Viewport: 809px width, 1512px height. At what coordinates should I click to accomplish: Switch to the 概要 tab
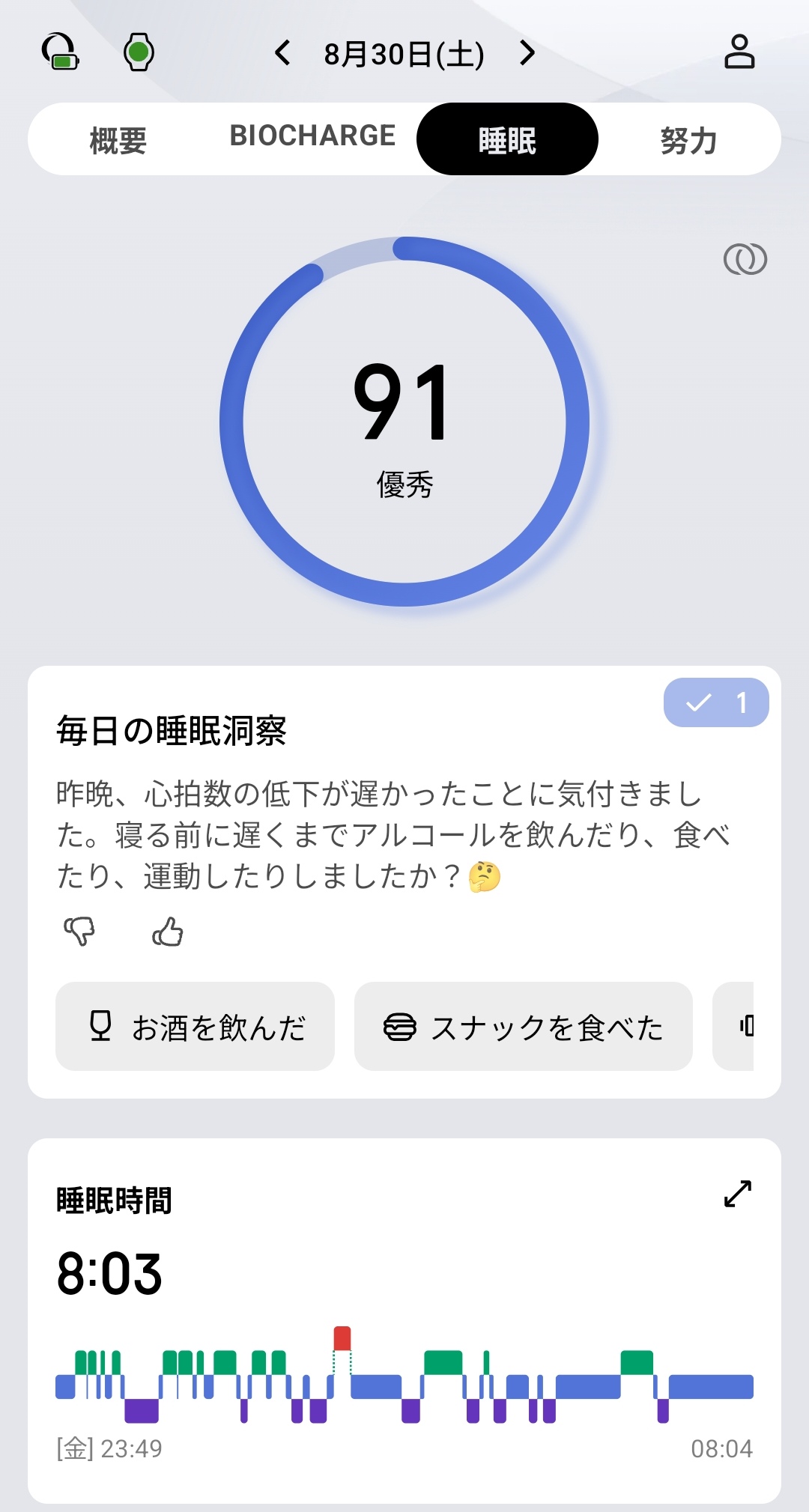click(118, 140)
